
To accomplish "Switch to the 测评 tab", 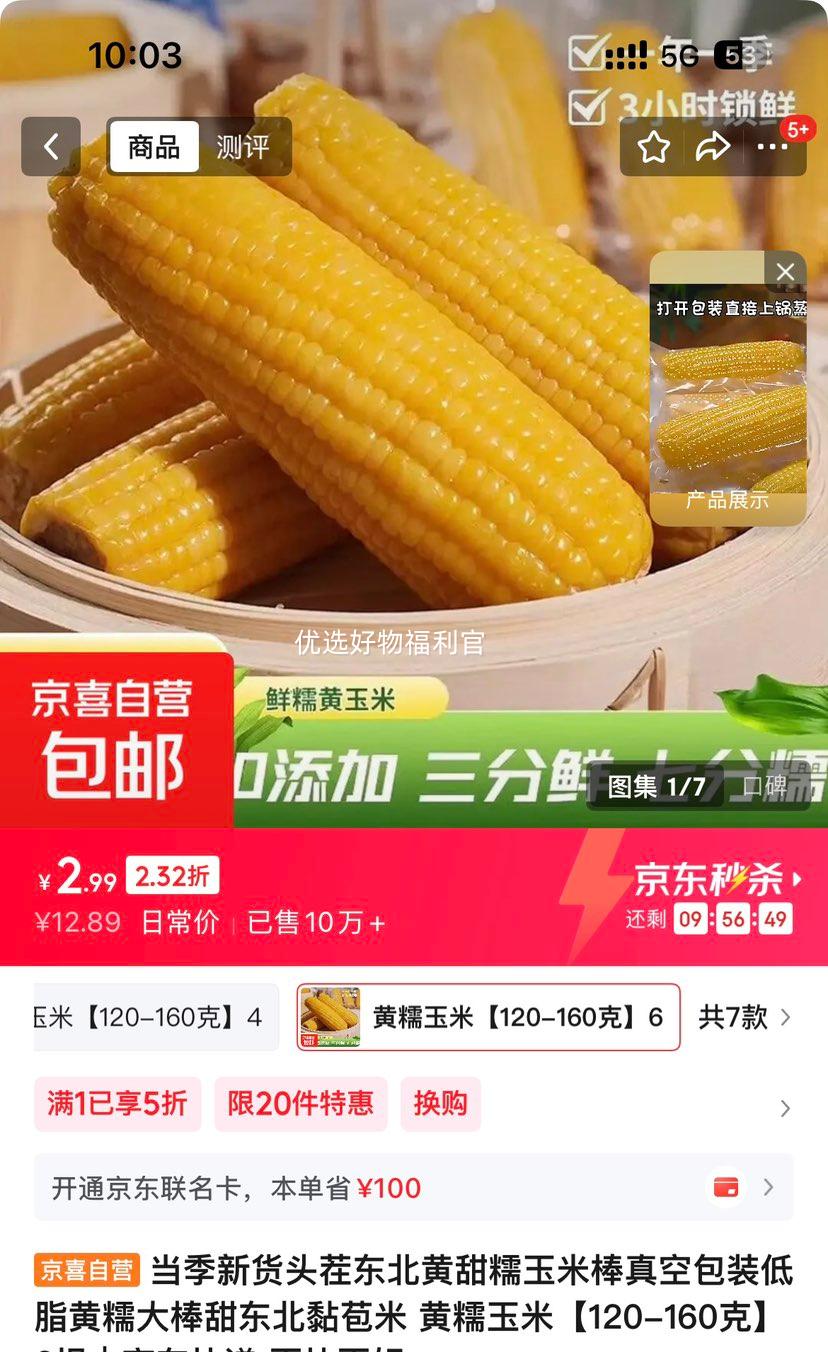I will (243, 147).
